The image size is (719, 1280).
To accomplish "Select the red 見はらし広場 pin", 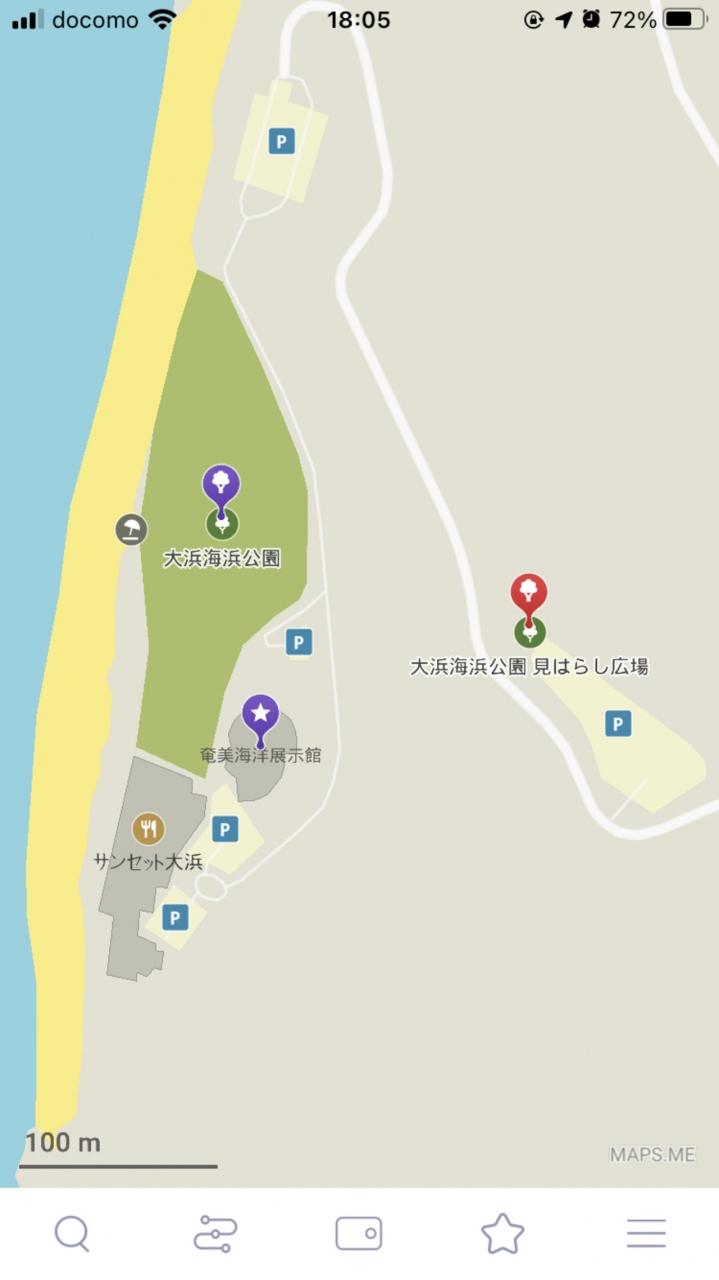I will pos(529,594).
